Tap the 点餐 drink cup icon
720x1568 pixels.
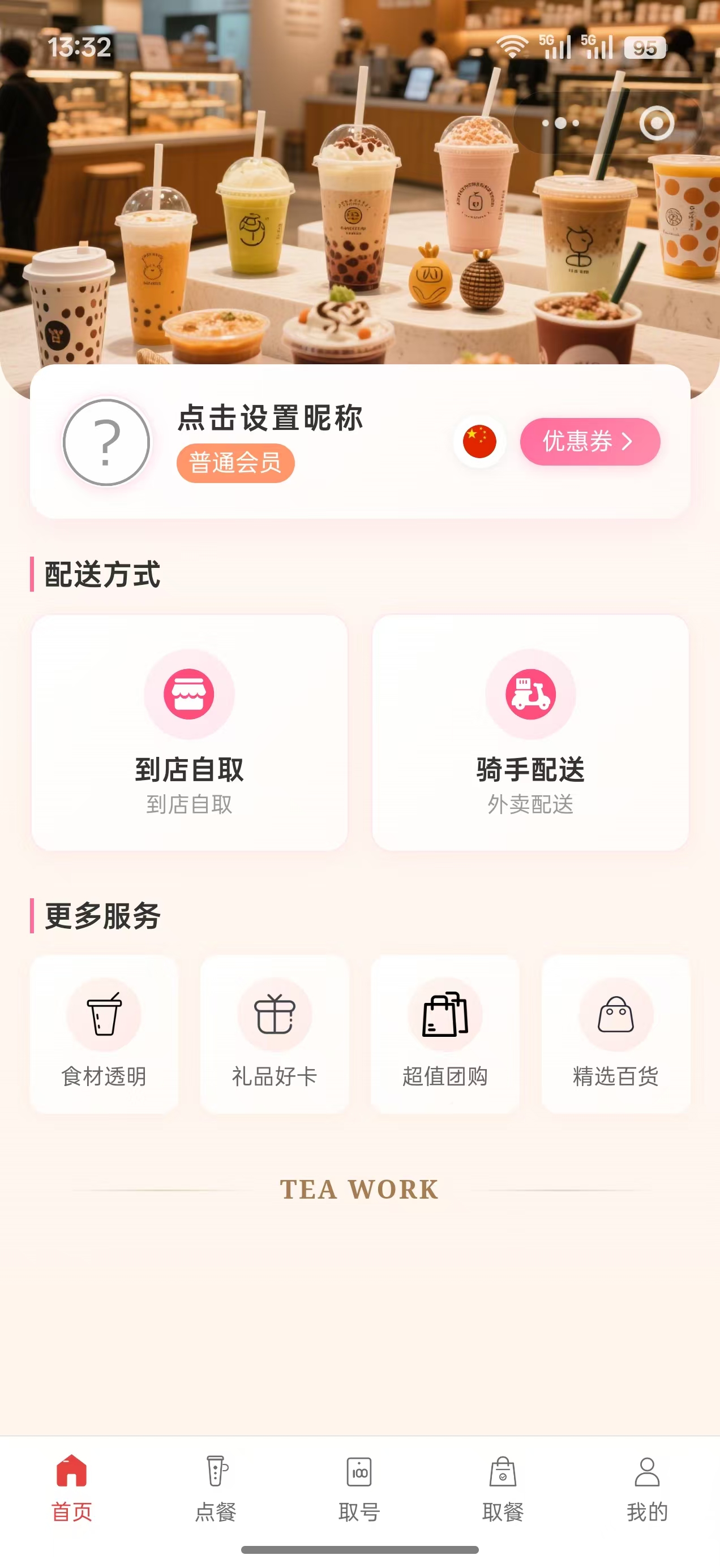(216, 1471)
